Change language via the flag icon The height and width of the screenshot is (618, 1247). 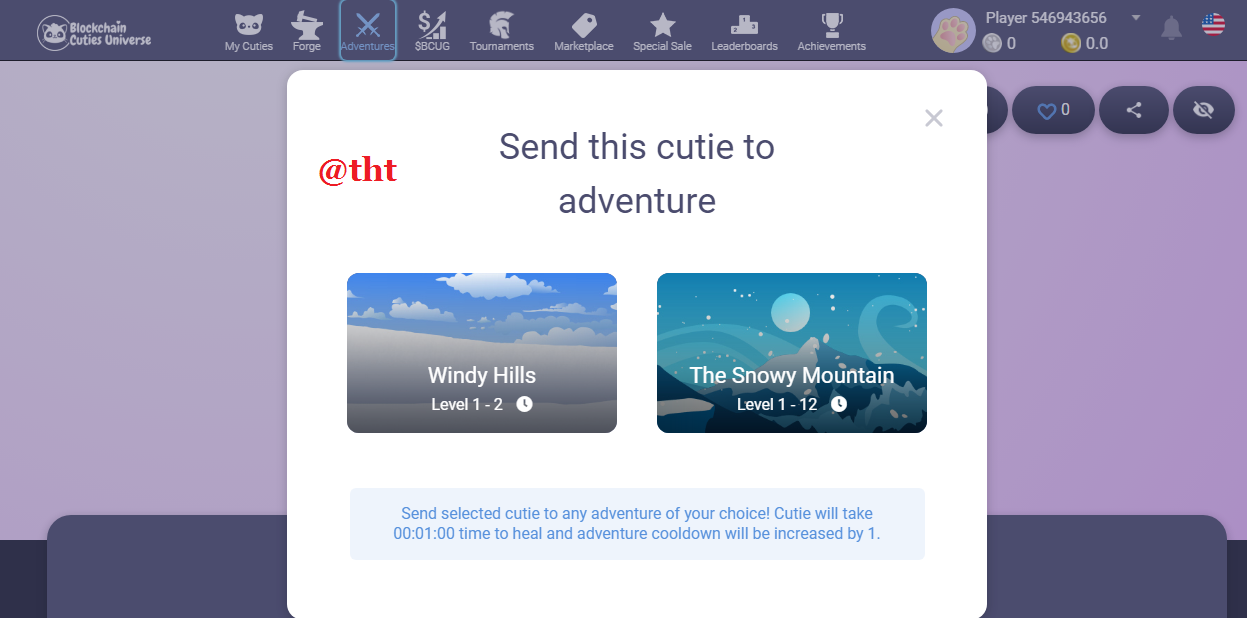point(1213,25)
